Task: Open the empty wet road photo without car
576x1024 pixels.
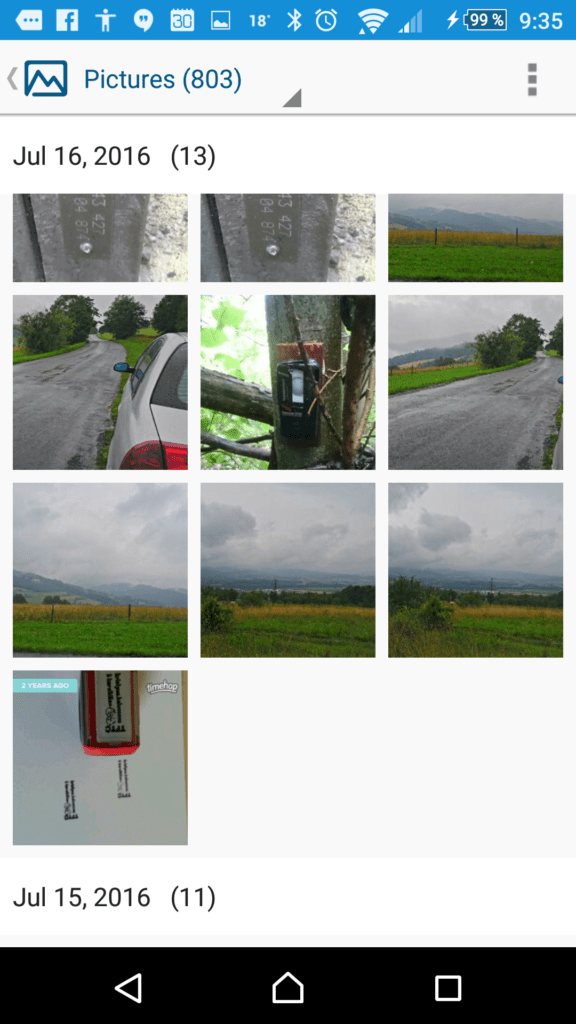Action: pos(475,382)
